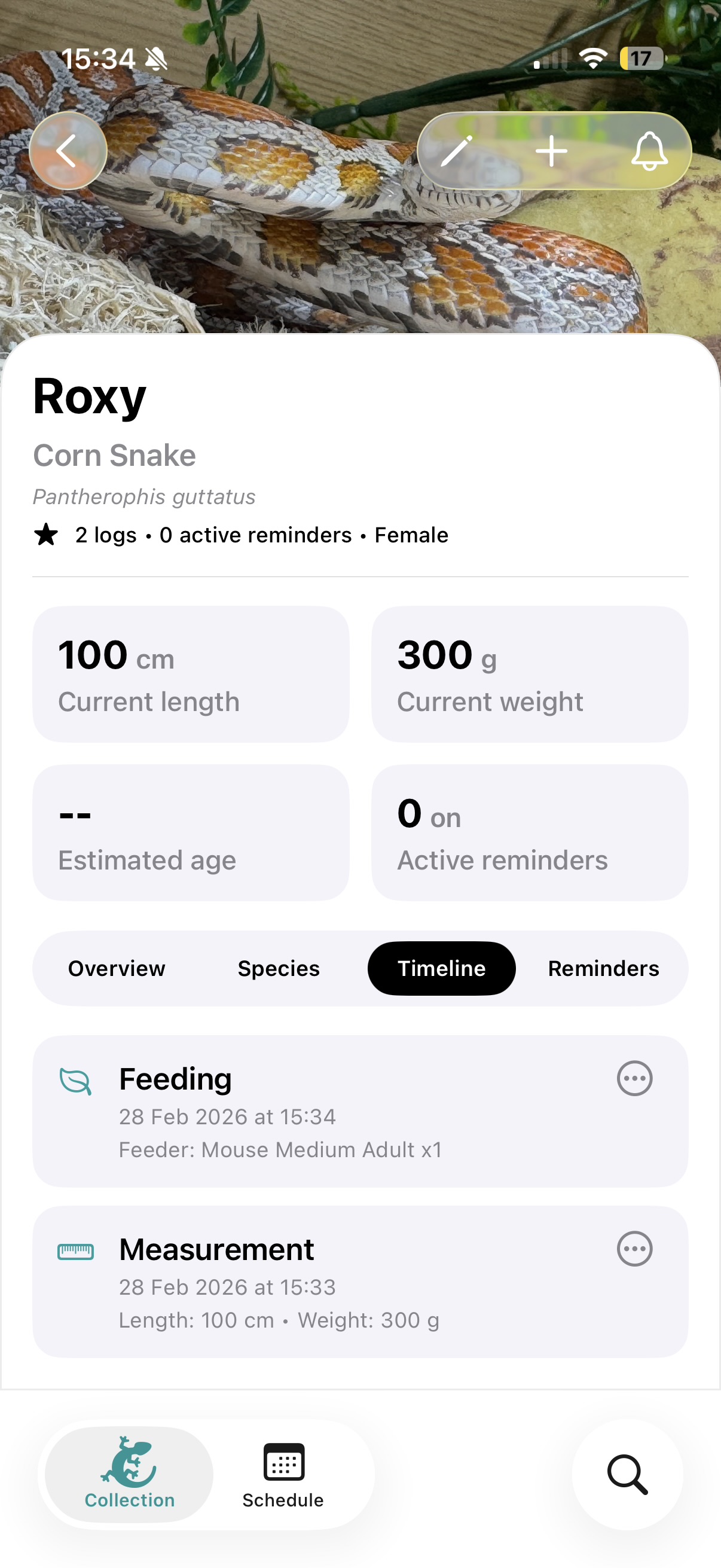Switch to the Overview tab
The width and height of the screenshot is (721, 1568).
[x=116, y=968]
